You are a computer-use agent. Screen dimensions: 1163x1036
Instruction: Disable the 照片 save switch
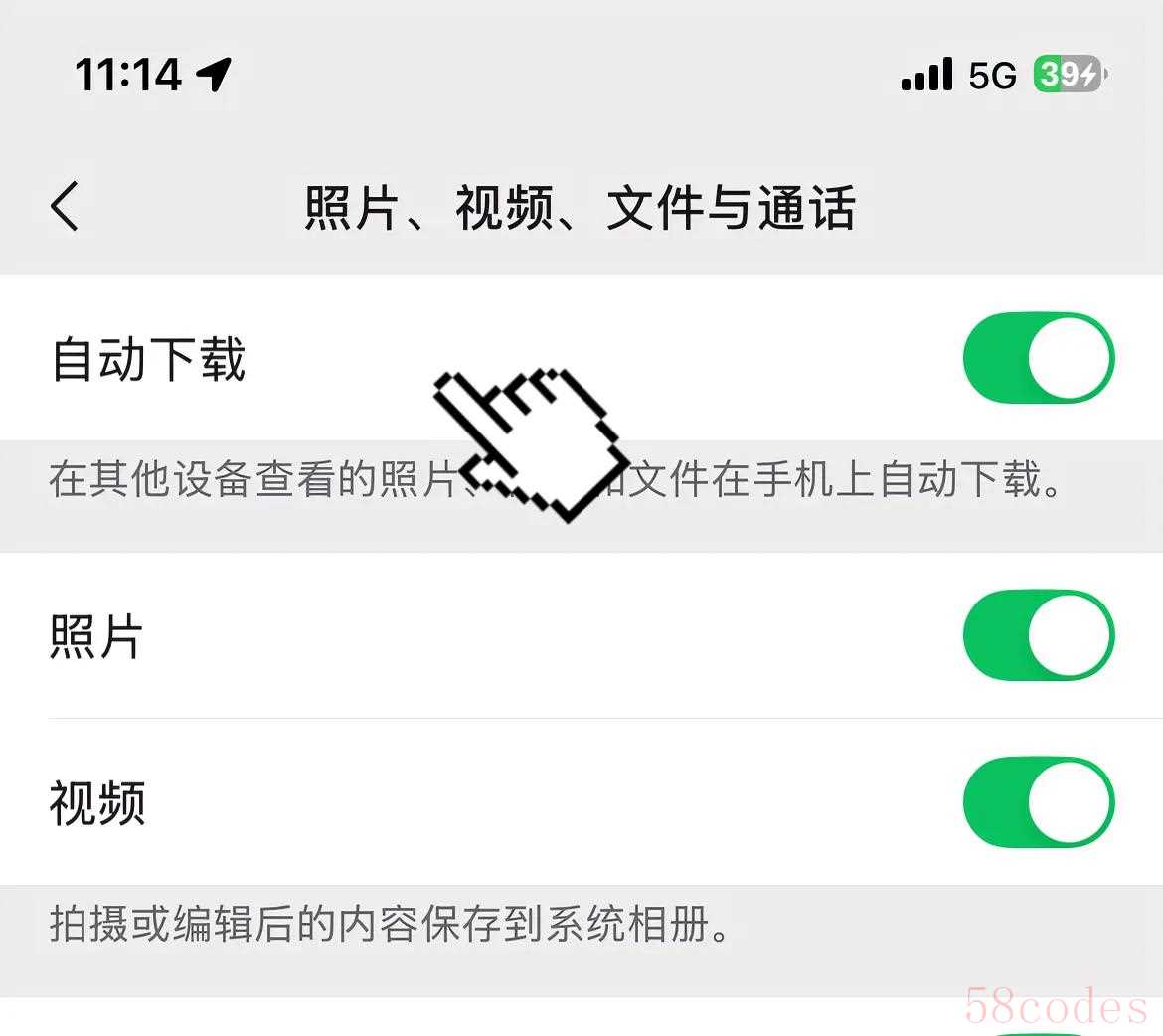pos(1038,635)
